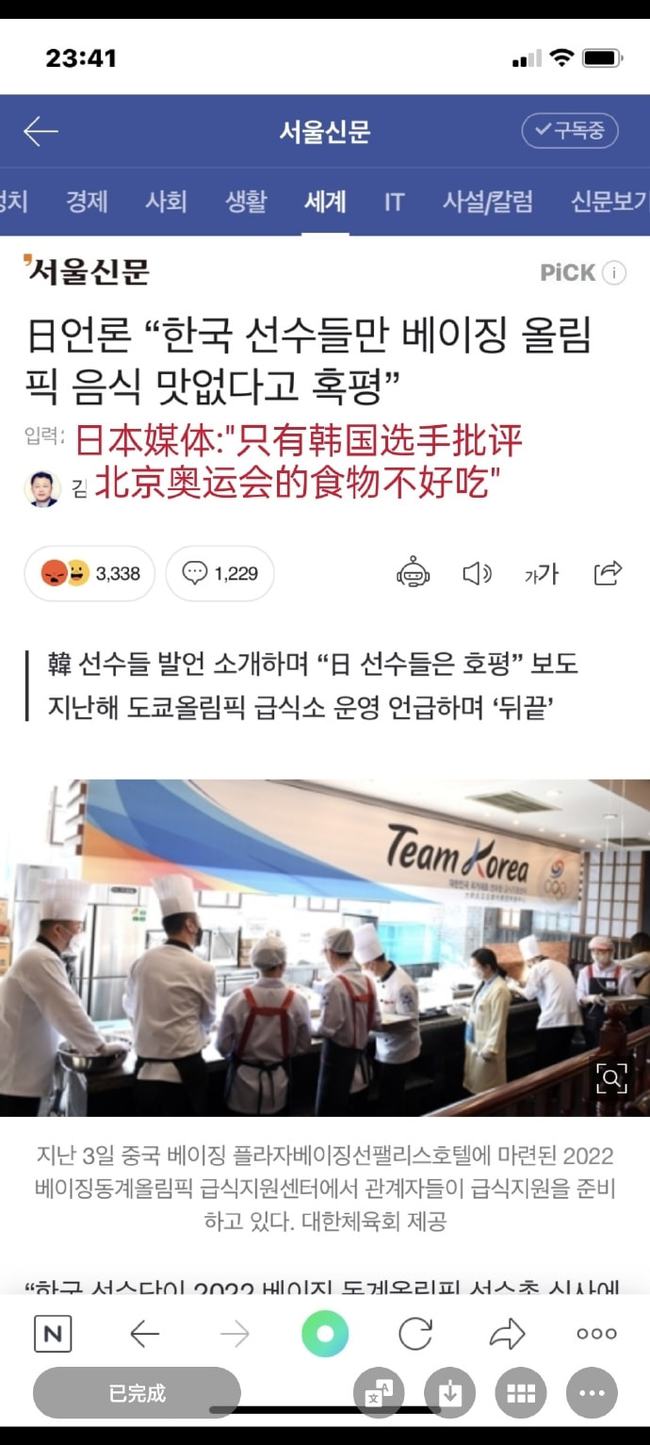
Task: Tap the translate icon in overlay bar
Action: click(x=378, y=1394)
